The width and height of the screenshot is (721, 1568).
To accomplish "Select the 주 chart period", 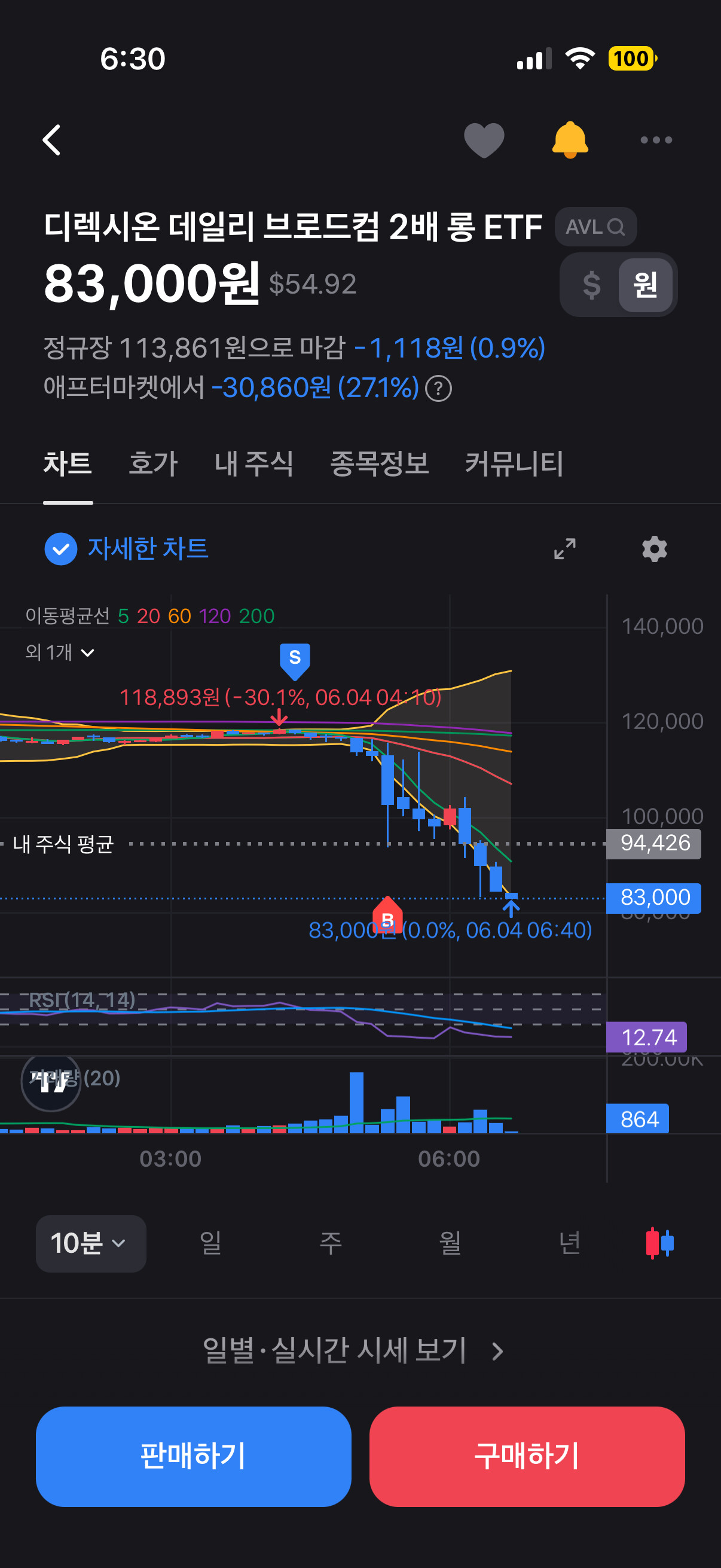I will [331, 1243].
